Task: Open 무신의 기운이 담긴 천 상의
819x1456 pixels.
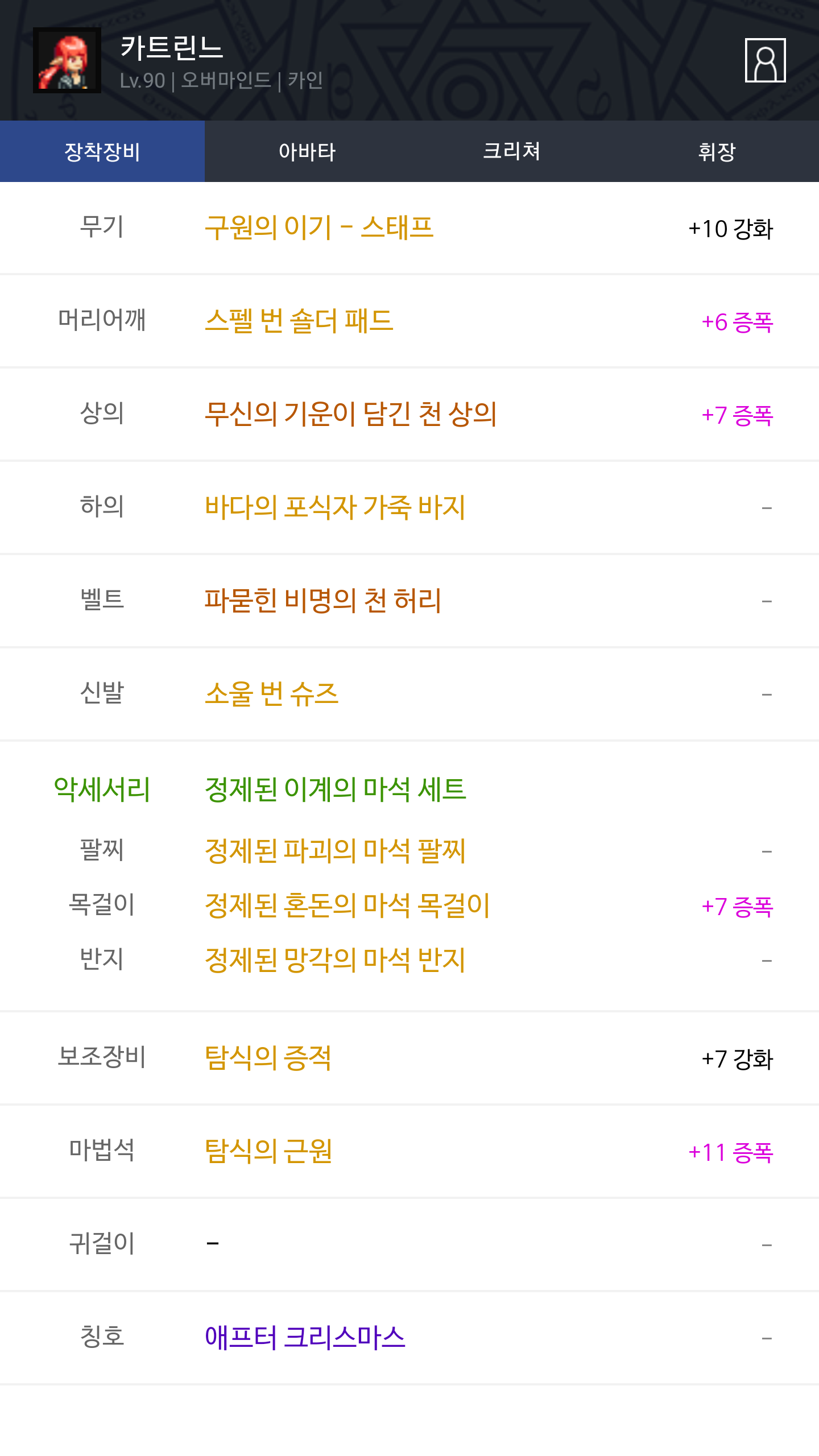Action: pos(351,414)
